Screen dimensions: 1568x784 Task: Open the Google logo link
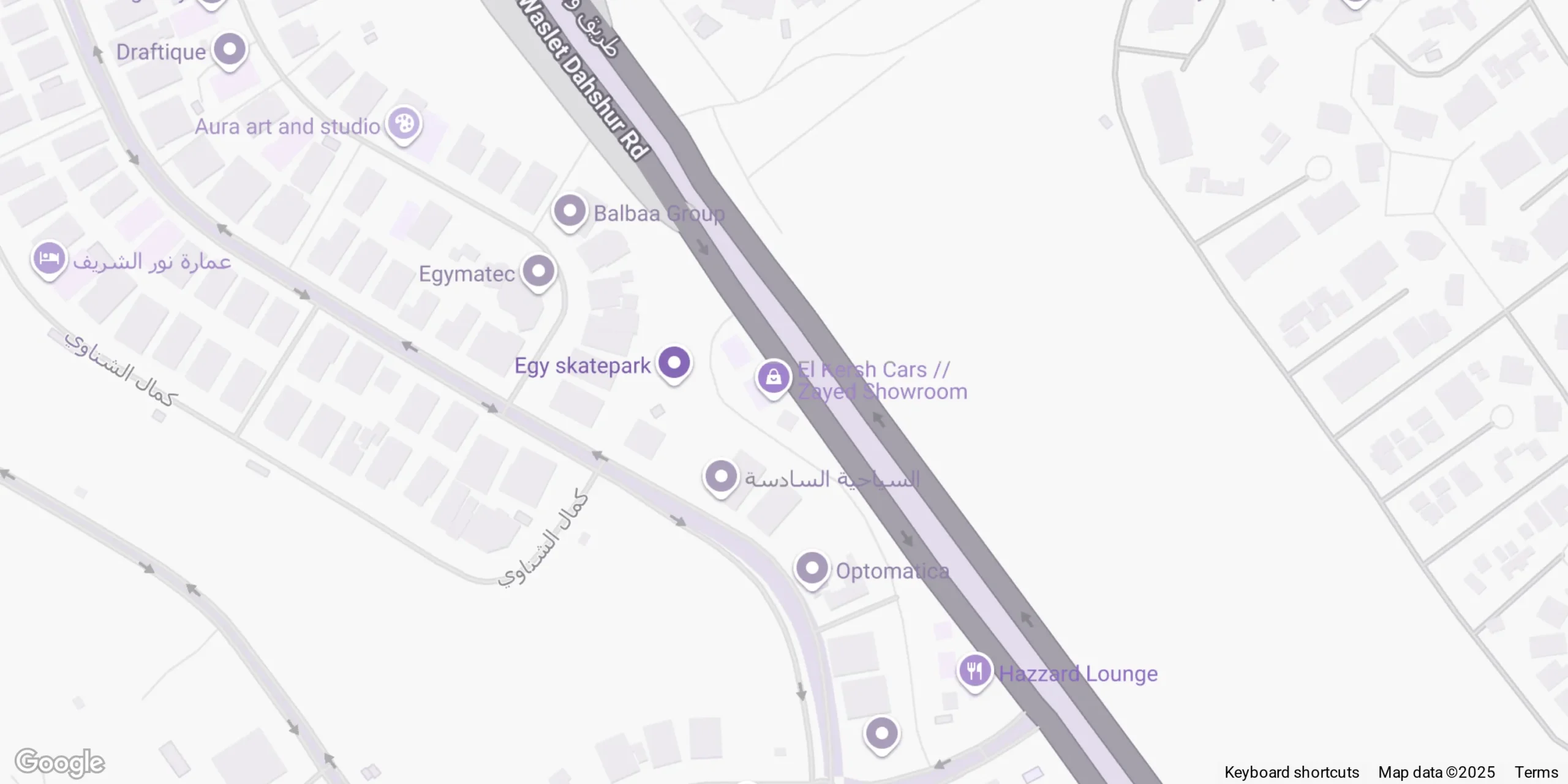(59, 763)
